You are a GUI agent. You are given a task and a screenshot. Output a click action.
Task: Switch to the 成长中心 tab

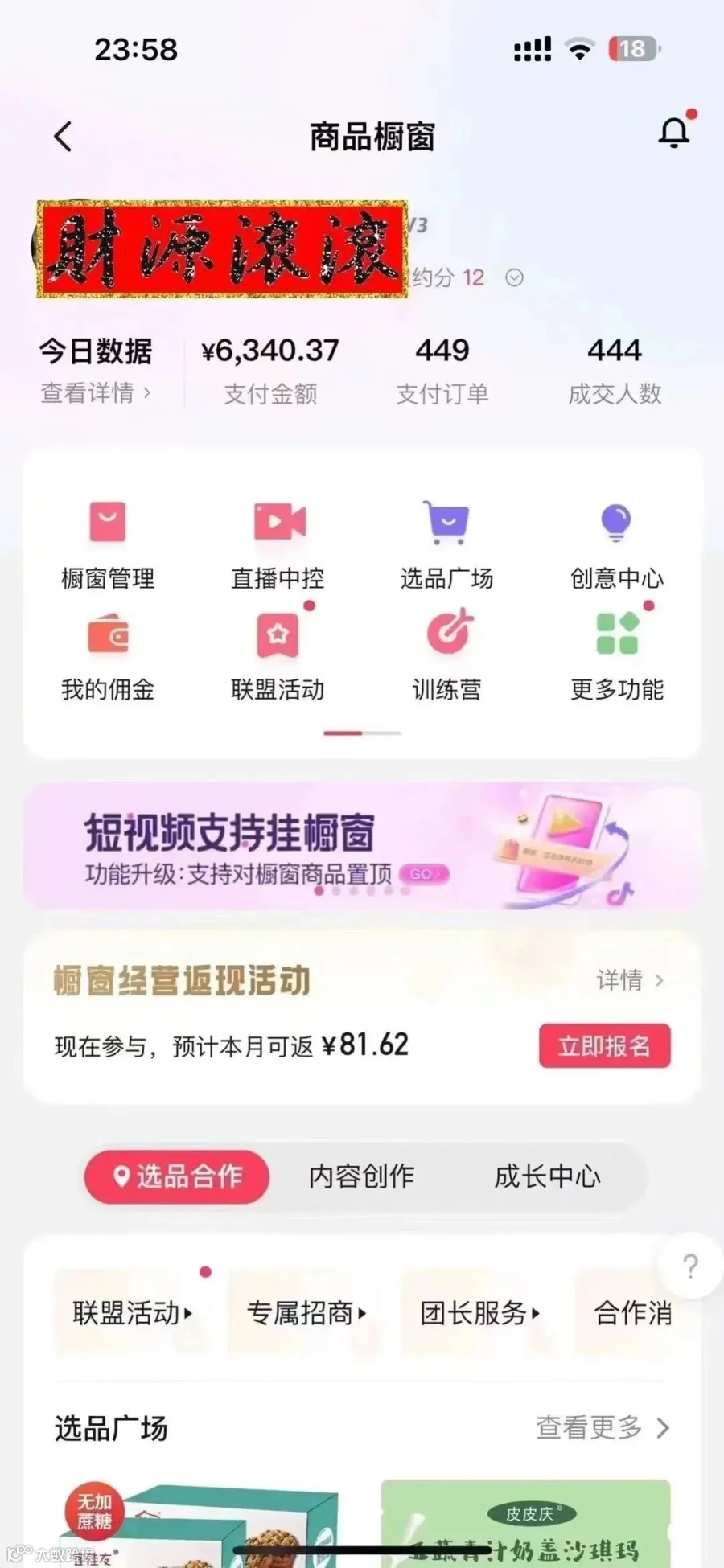click(547, 1176)
